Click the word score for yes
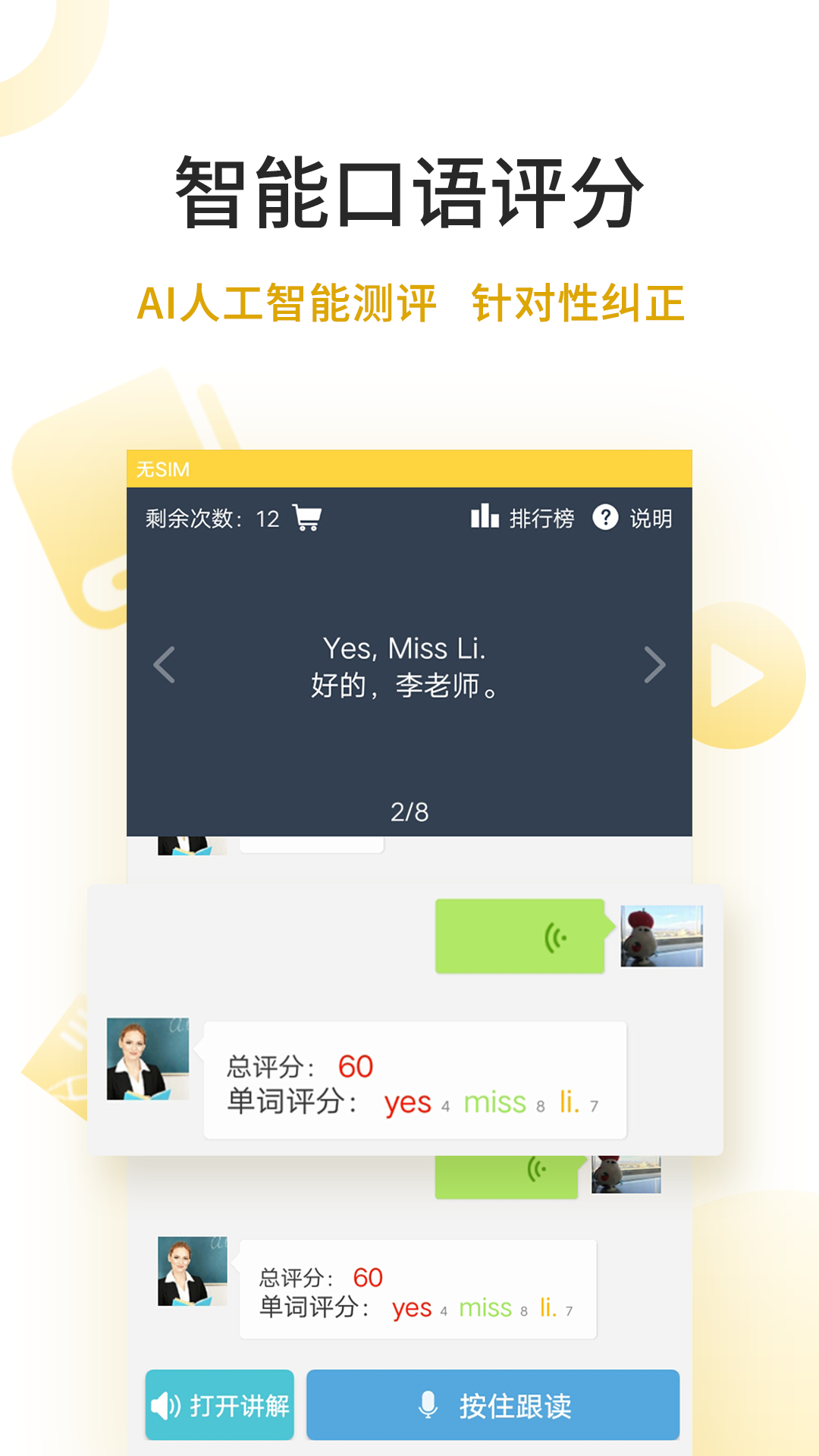Image resolution: width=819 pixels, height=1456 pixels. click(x=407, y=1103)
